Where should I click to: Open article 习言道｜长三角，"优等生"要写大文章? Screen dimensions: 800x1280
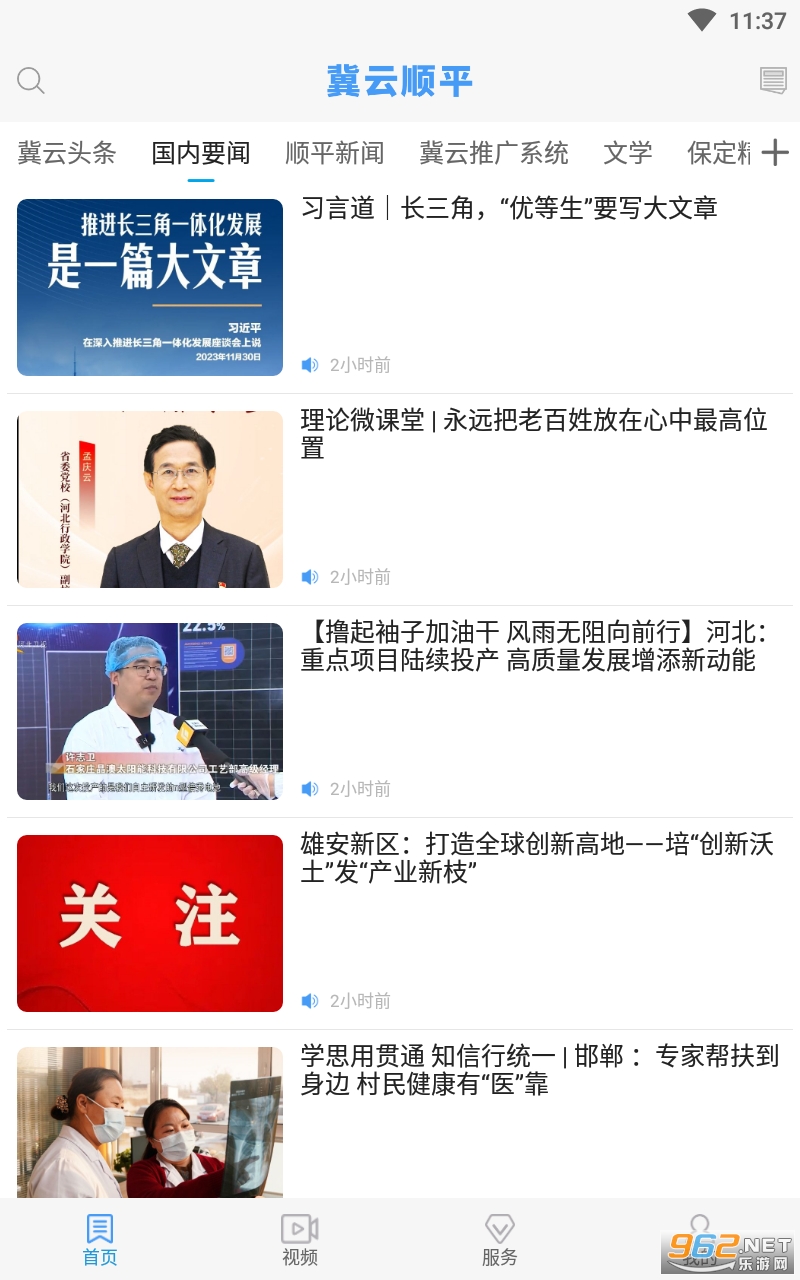[x=509, y=208]
